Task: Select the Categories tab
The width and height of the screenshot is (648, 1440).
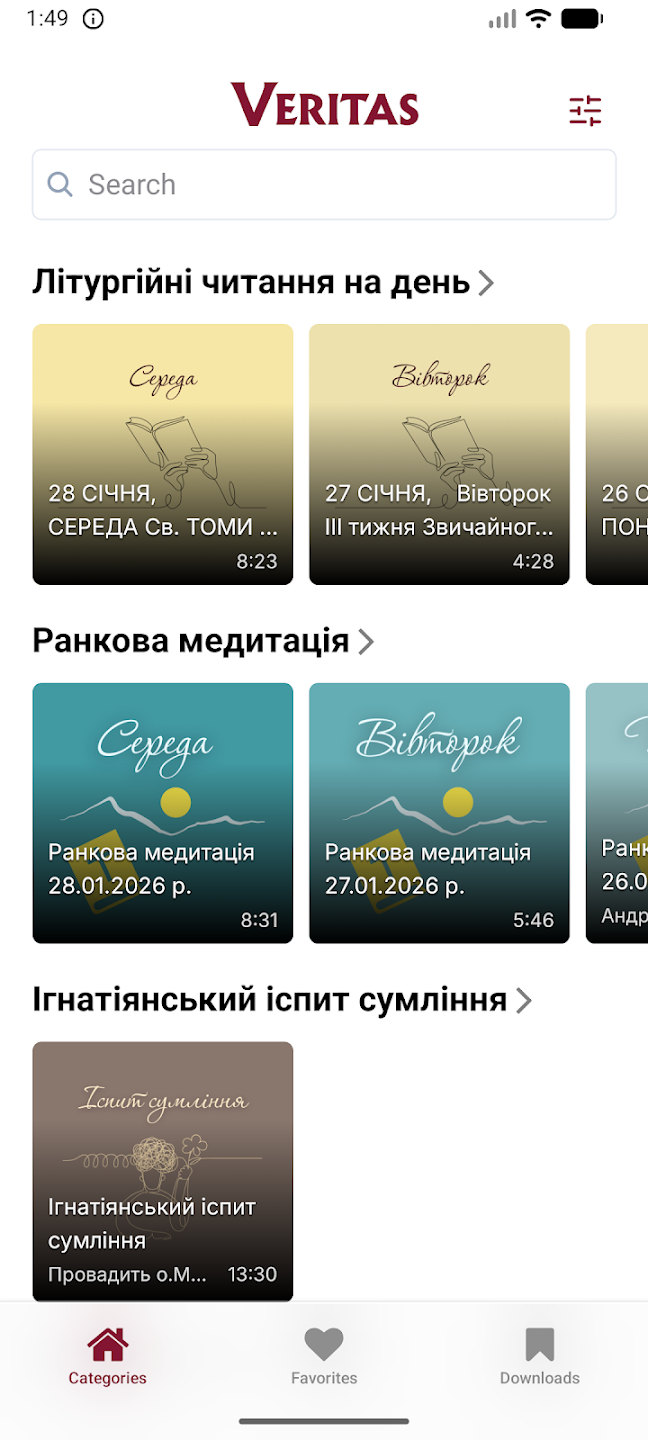Action: coord(108,1356)
